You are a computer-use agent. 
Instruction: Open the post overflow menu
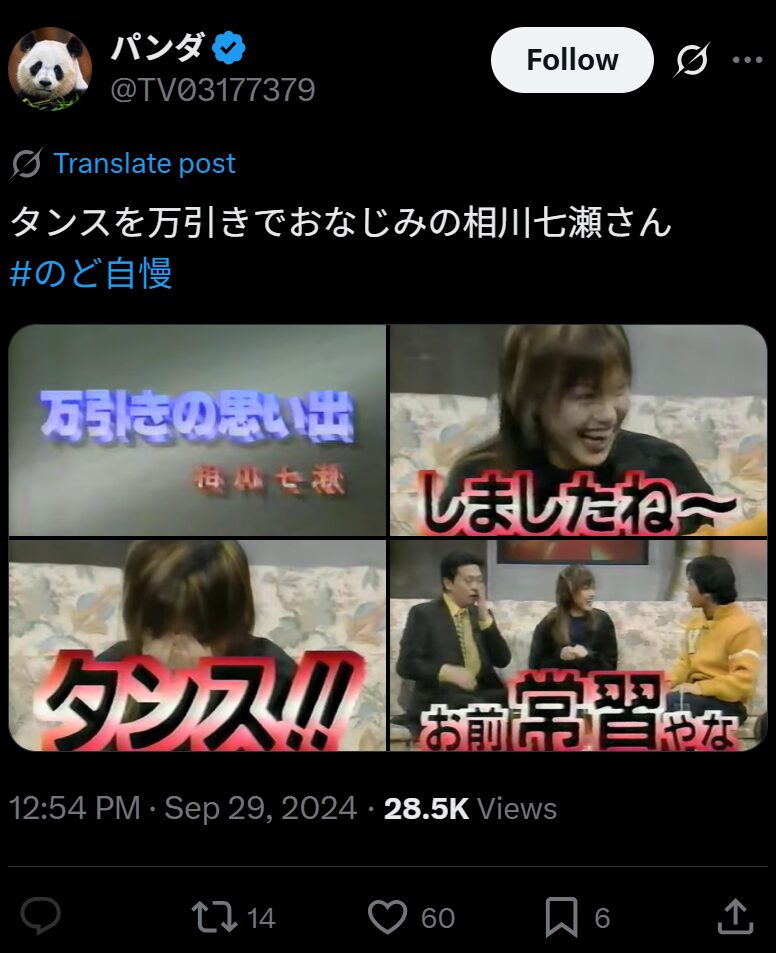coord(747,61)
